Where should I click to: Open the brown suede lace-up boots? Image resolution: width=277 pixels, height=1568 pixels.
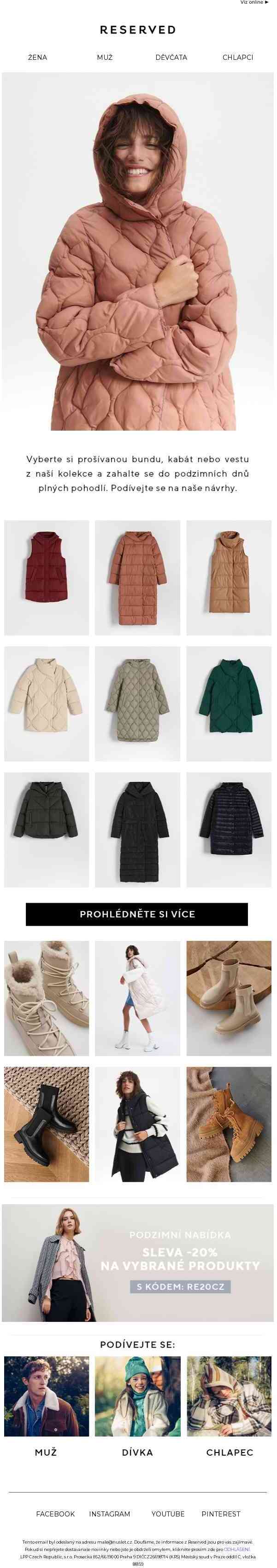click(228, 1124)
